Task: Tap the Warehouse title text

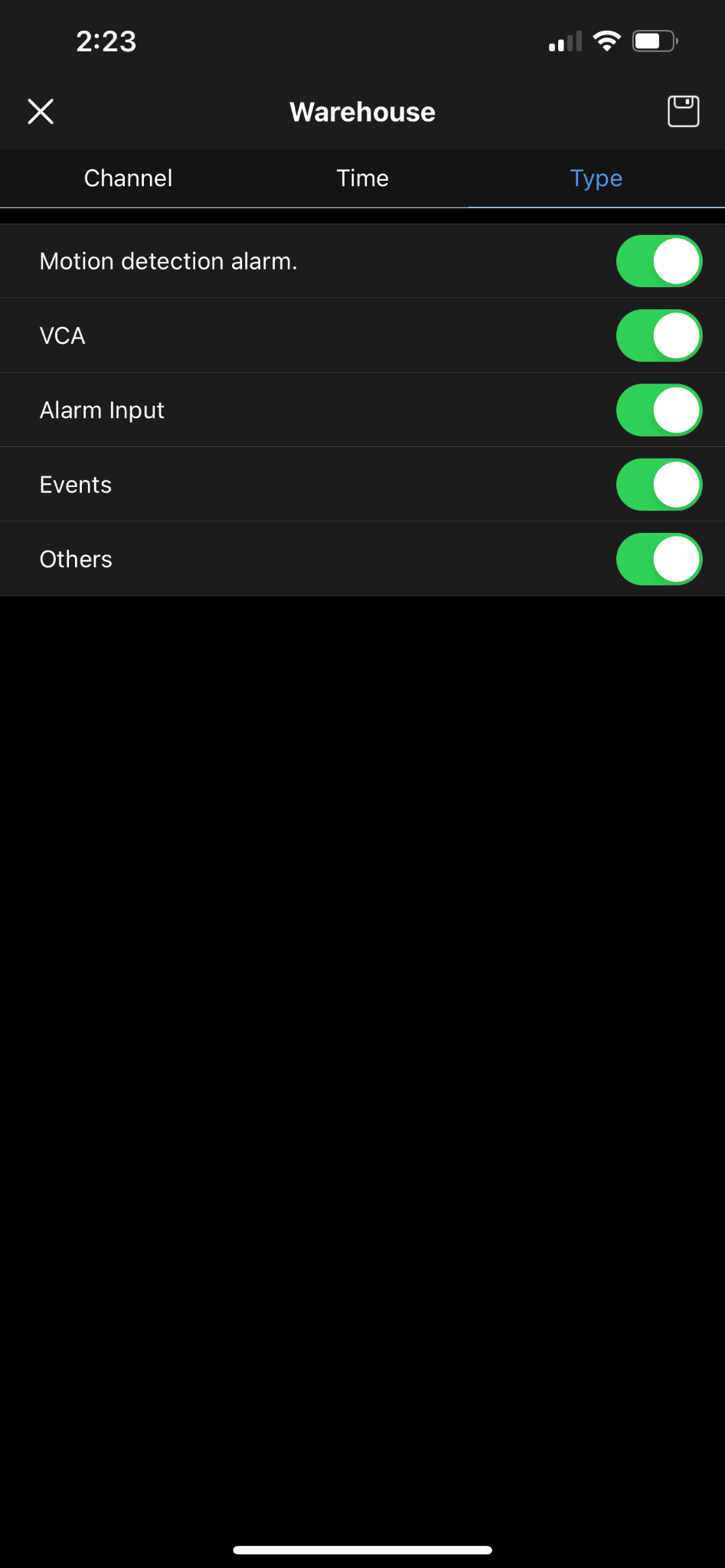Action: pyautogui.click(x=361, y=111)
